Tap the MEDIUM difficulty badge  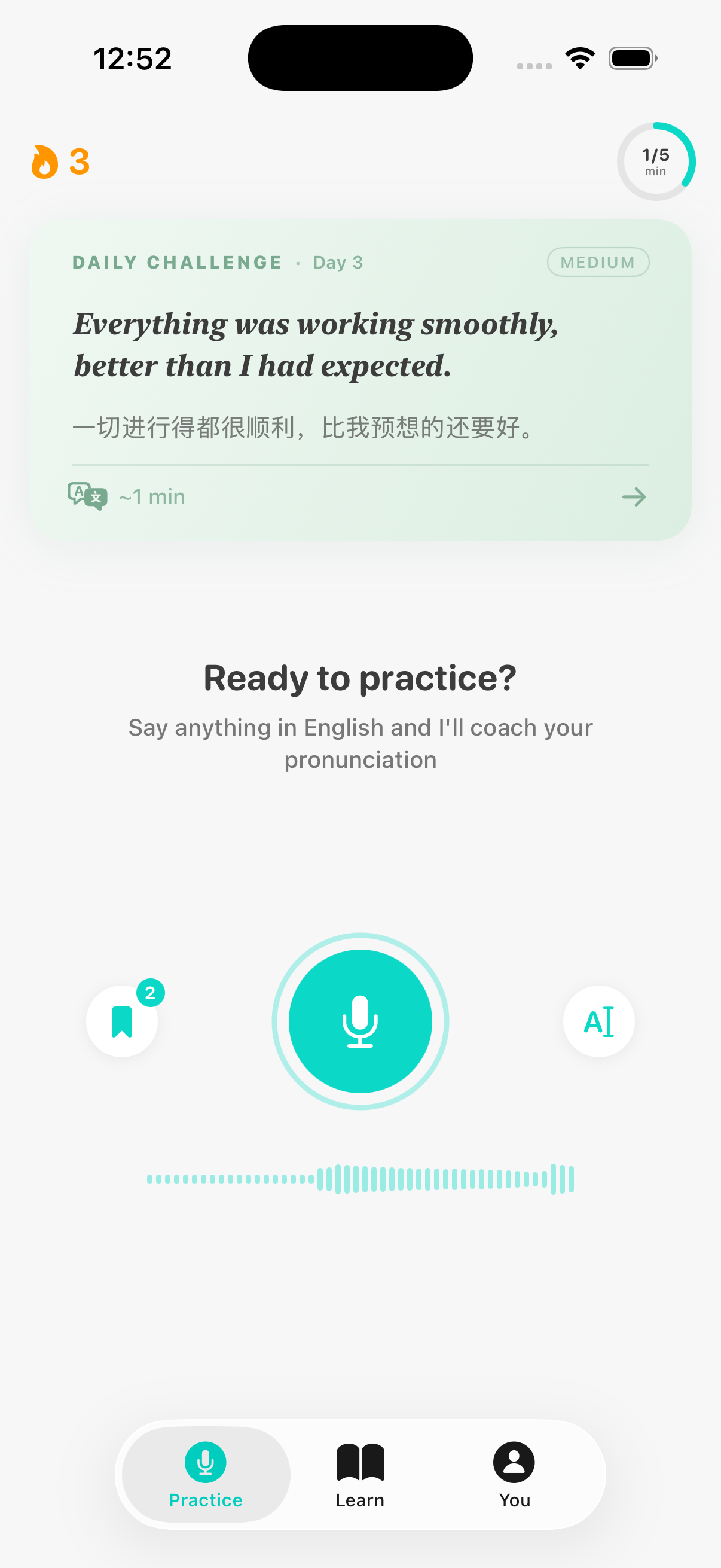(x=598, y=262)
